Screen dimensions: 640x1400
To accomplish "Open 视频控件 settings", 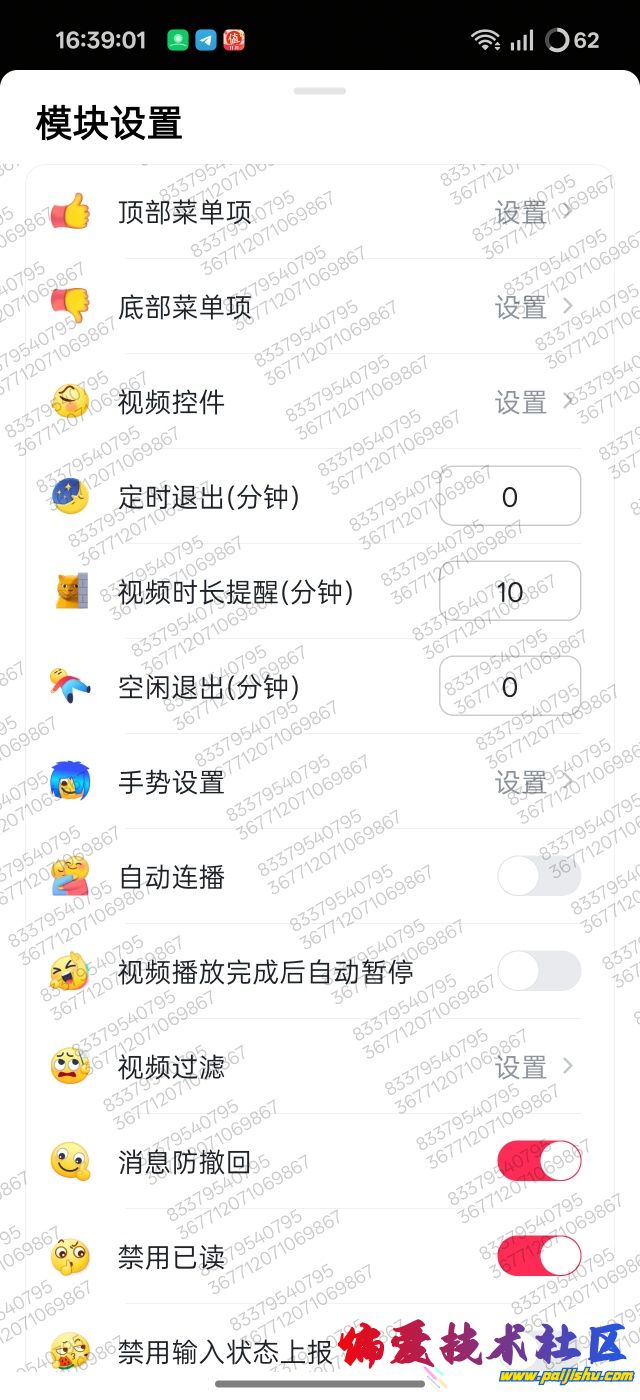I will [x=534, y=402].
